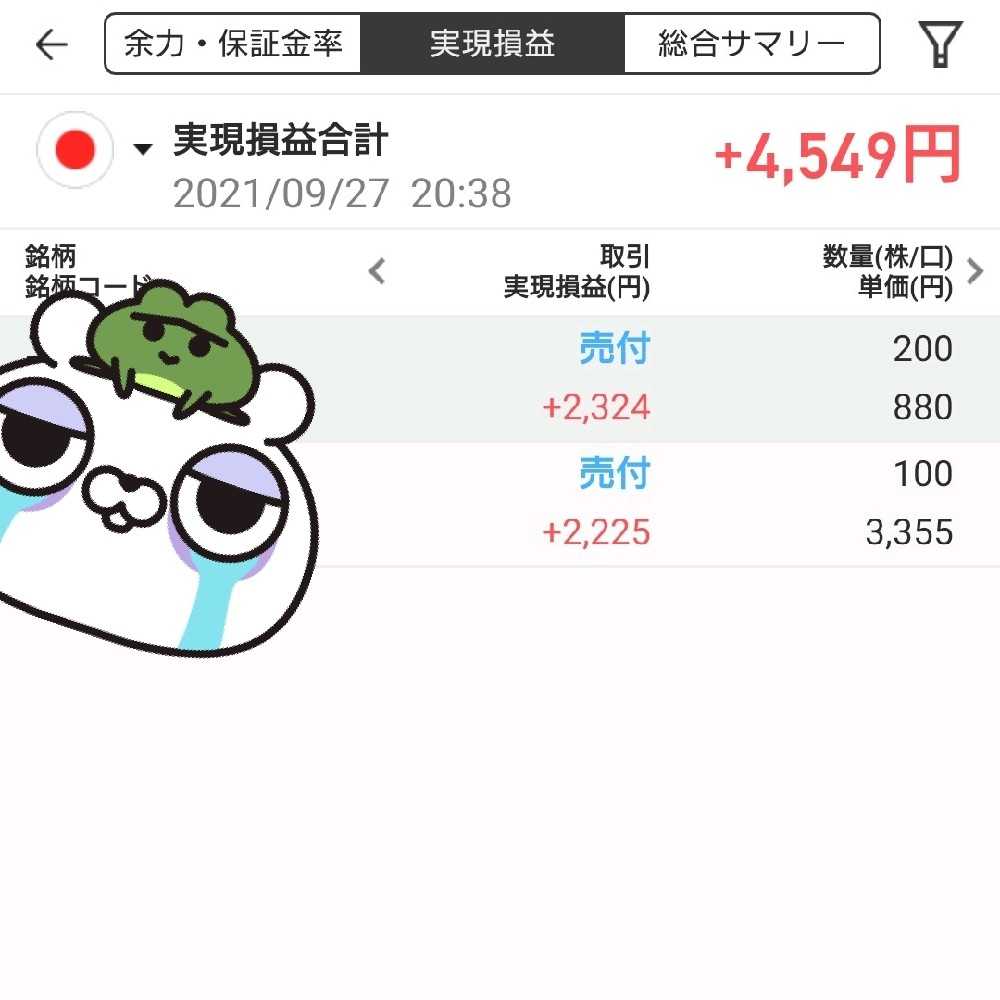Go back using the arrow icon
This screenshot has width=1000, height=1000.
[x=51, y=44]
